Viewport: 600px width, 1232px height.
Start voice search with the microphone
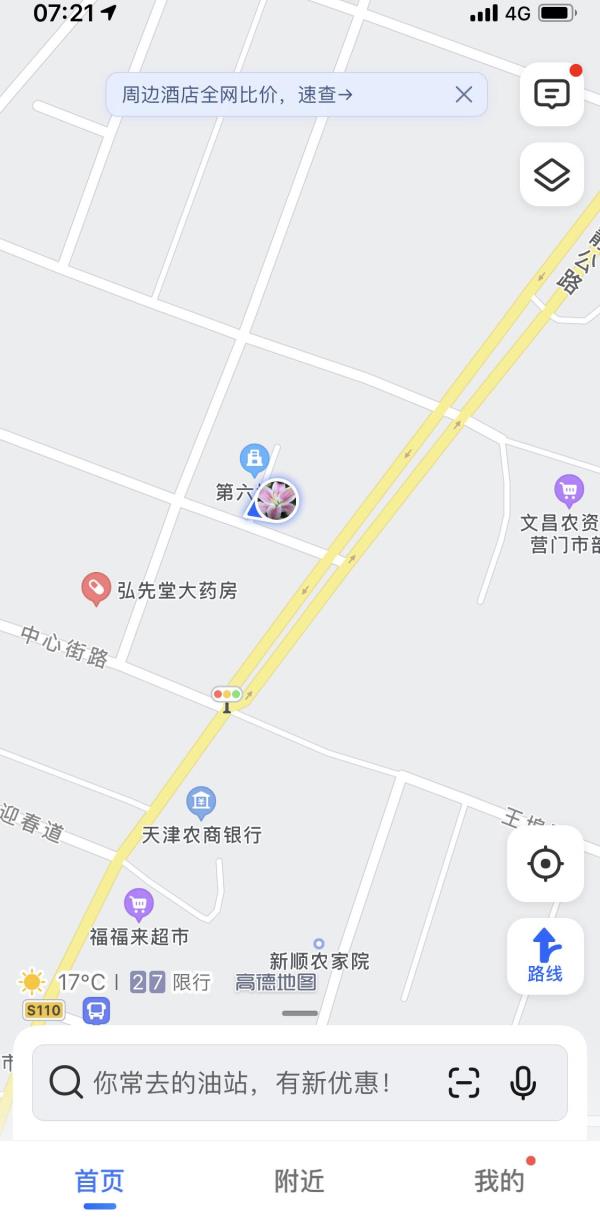[x=523, y=1082]
